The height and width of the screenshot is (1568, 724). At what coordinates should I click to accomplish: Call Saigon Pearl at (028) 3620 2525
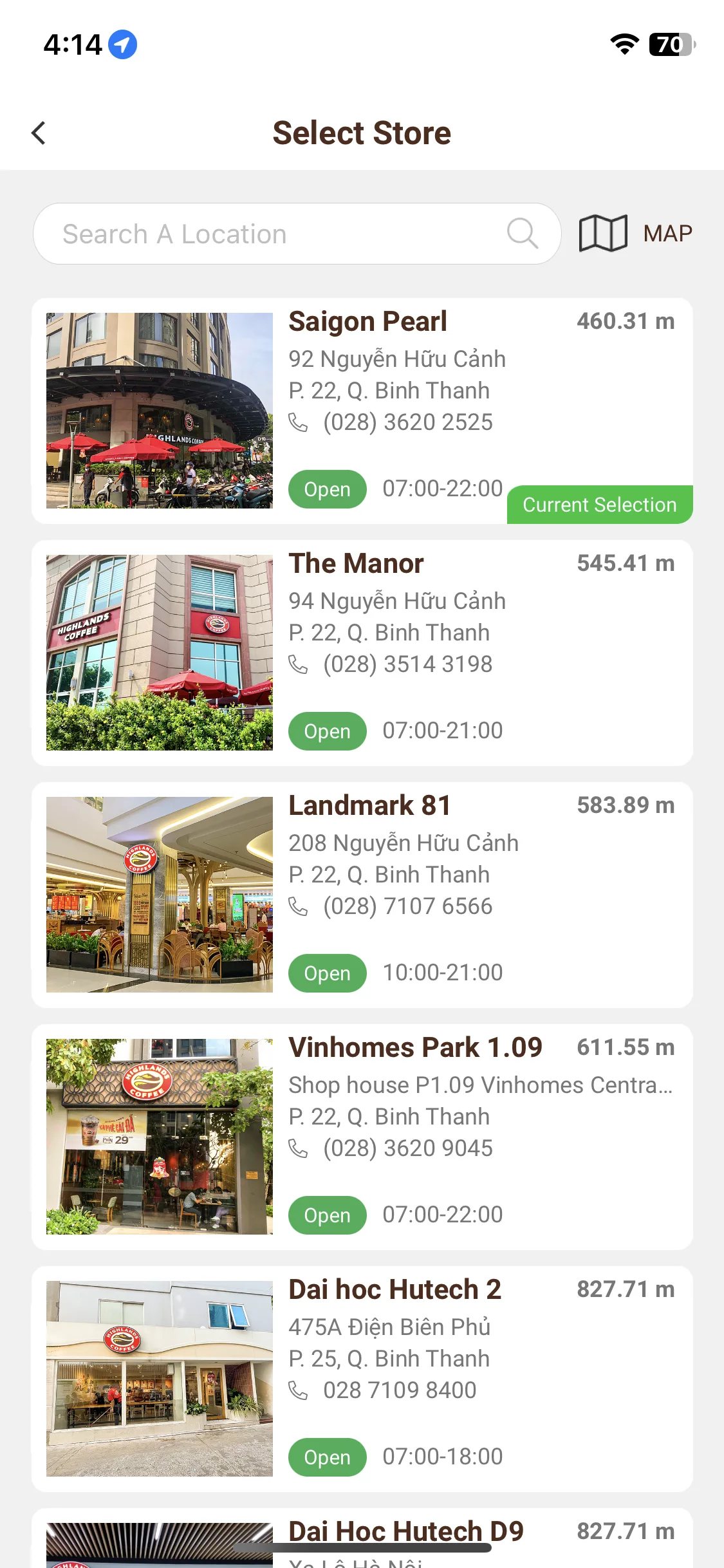(x=407, y=422)
